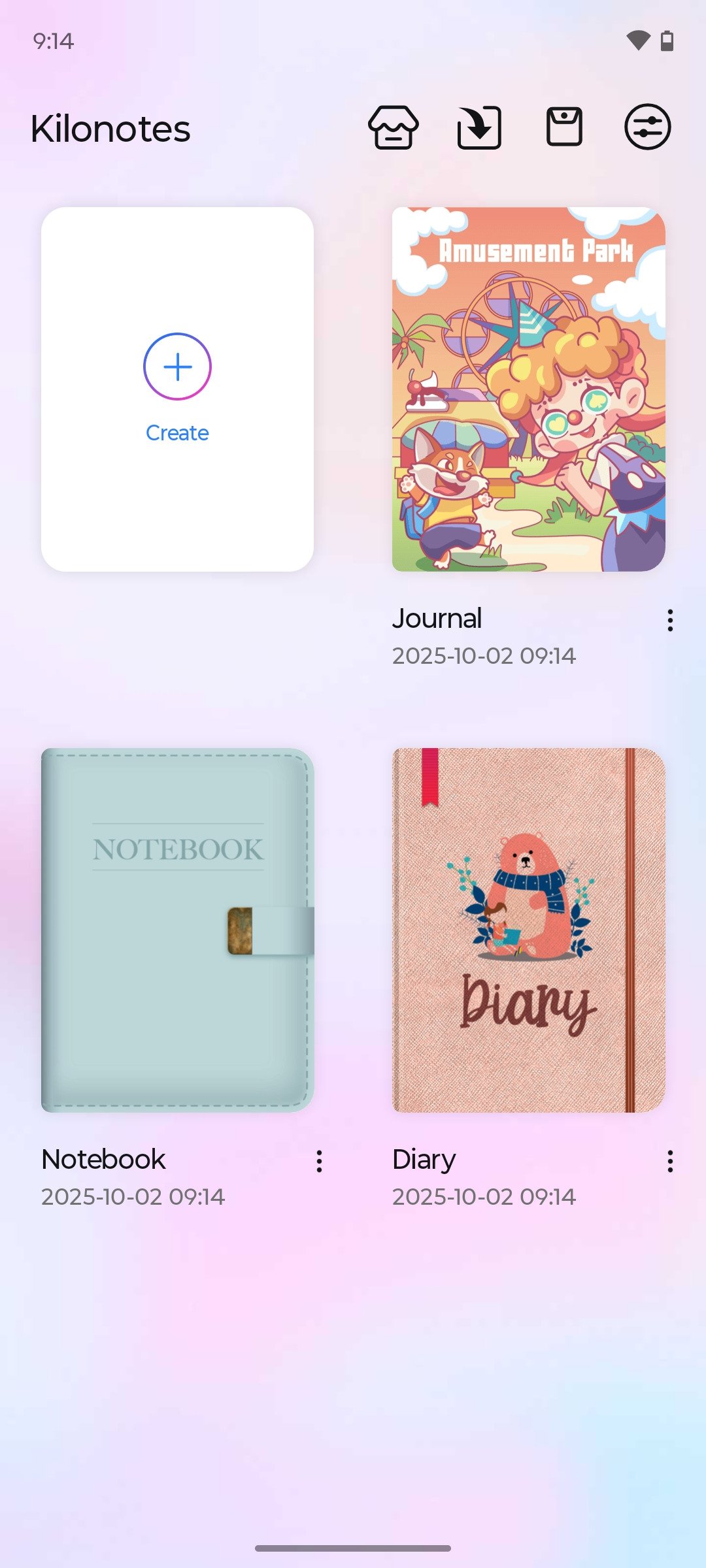Open the backup save icon

click(x=564, y=127)
